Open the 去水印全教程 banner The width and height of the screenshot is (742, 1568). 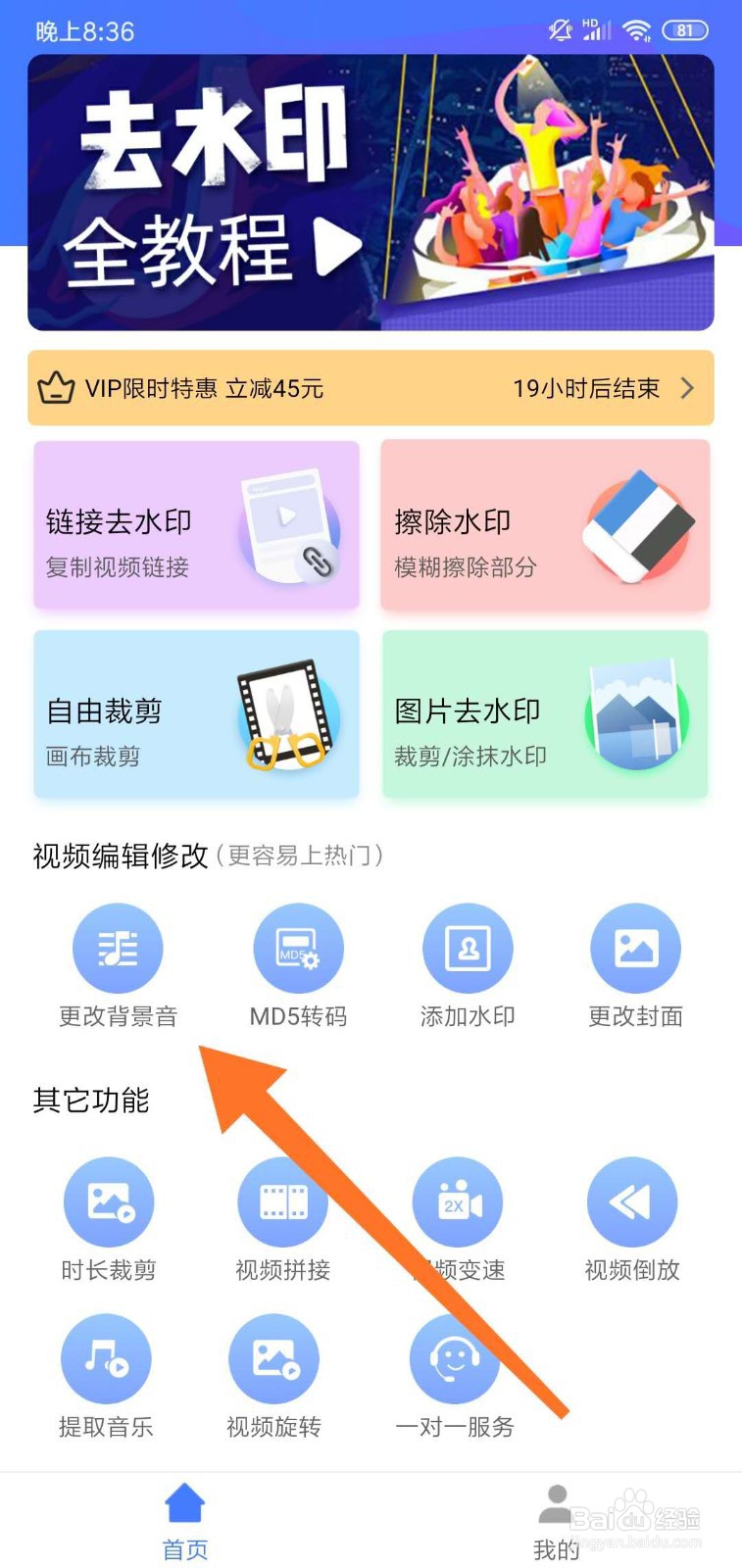pyautogui.click(x=371, y=192)
